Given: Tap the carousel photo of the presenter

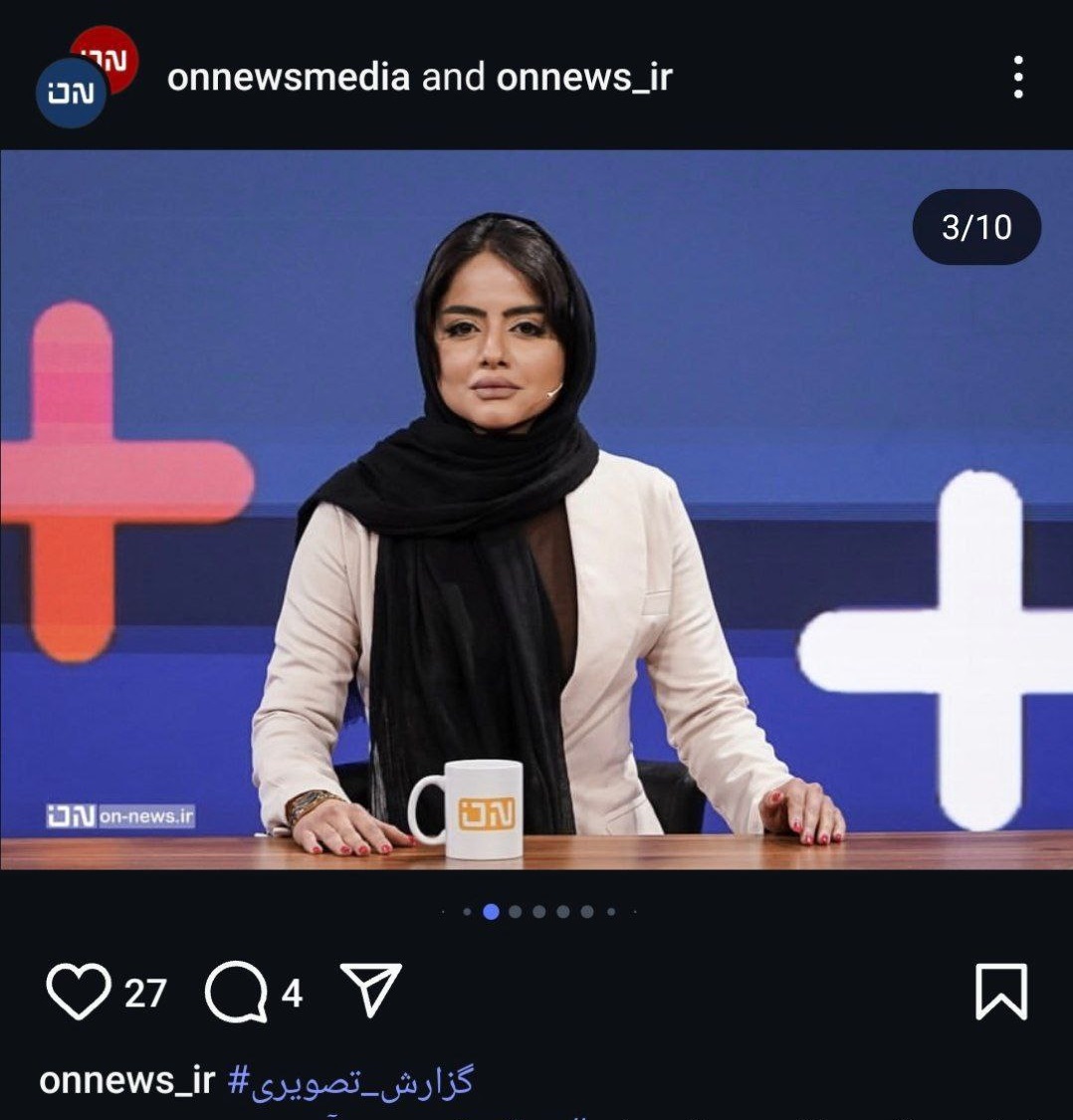Looking at the screenshot, I should [536, 510].
